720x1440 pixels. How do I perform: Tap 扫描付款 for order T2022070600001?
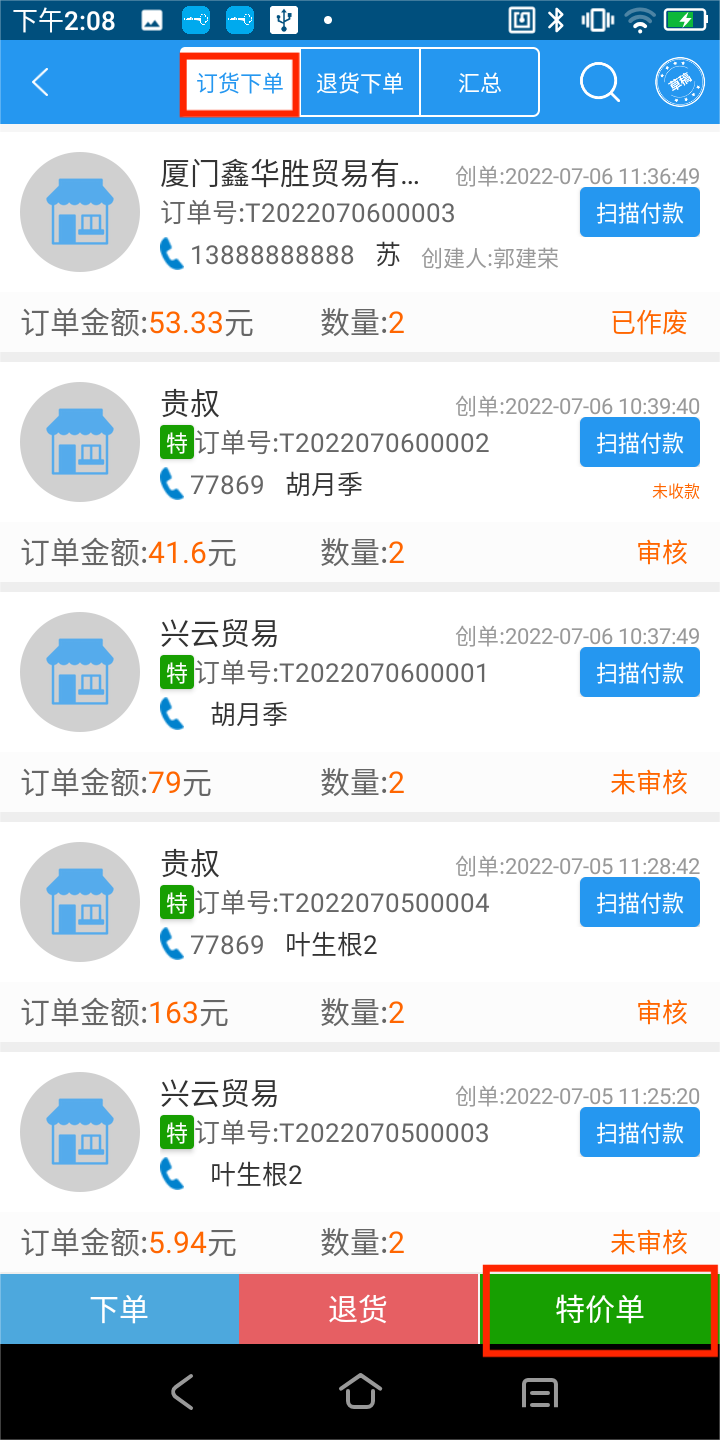640,672
